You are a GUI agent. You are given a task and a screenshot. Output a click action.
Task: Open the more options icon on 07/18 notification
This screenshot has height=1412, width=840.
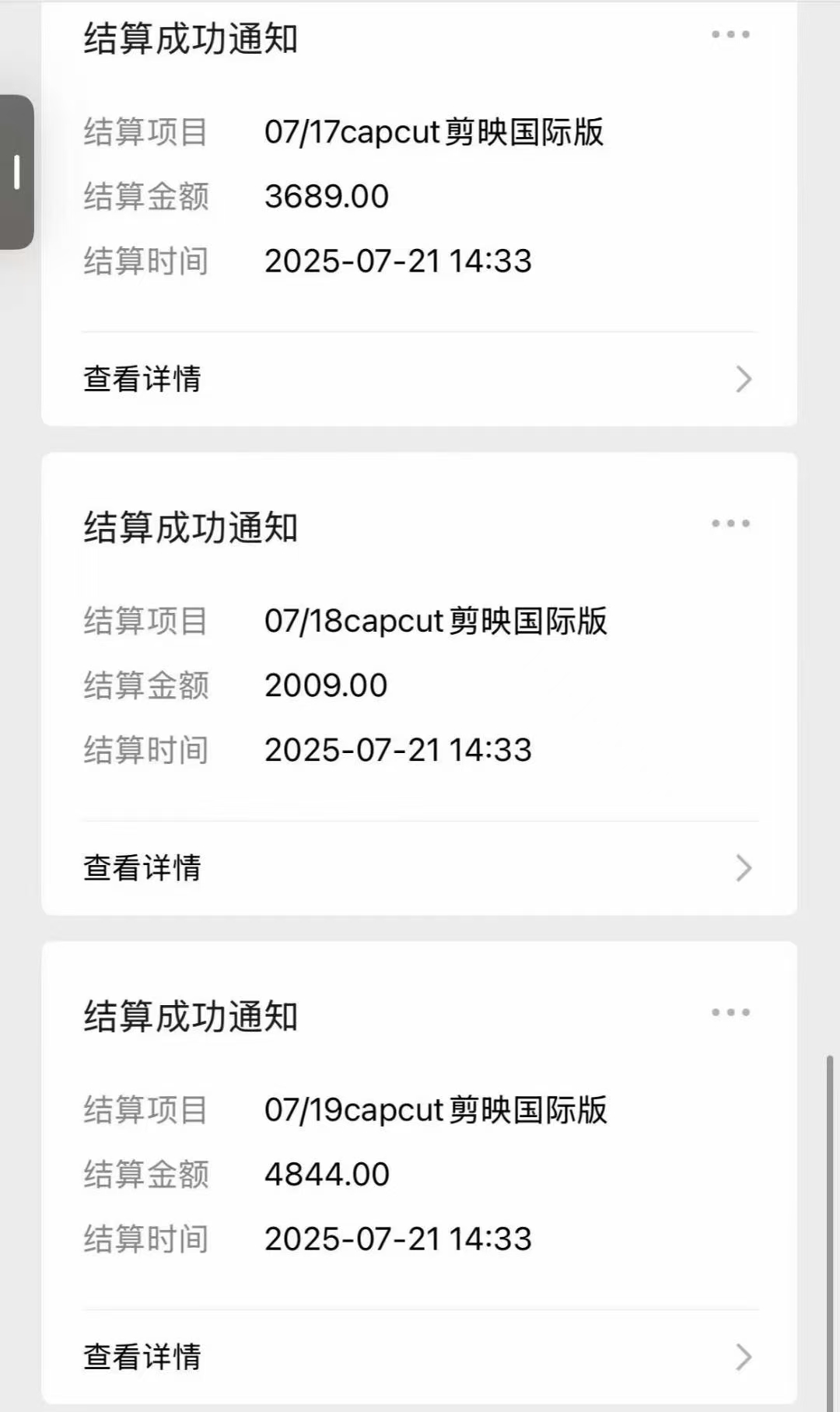(730, 524)
